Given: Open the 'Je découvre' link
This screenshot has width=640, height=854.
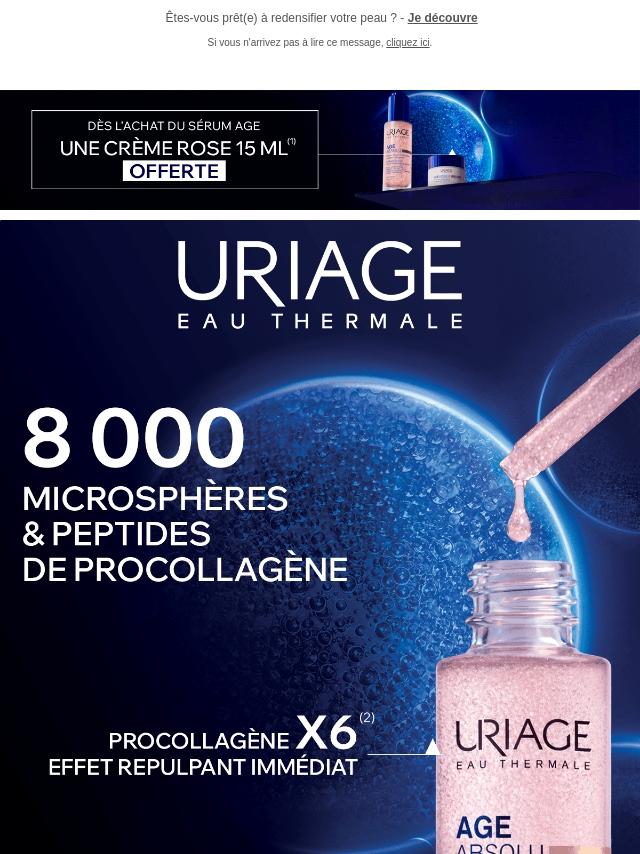Looking at the screenshot, I should (442, 18).
